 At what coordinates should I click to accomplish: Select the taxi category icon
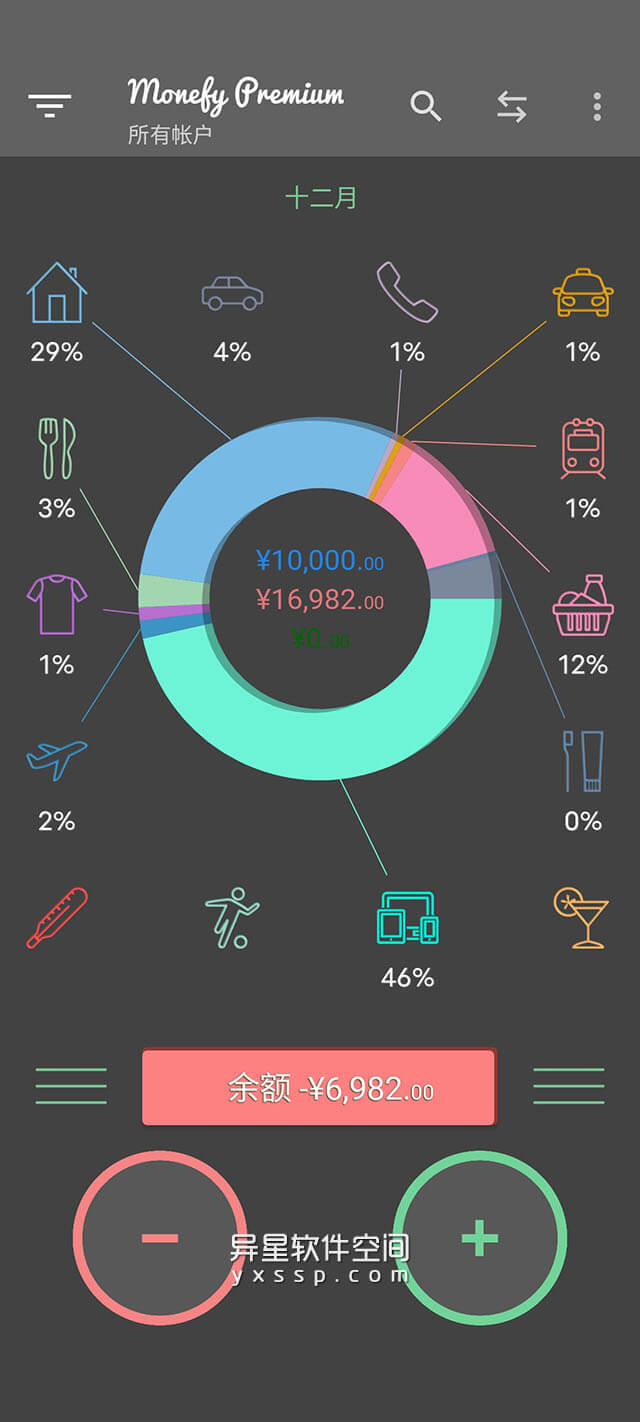point(583,293)
